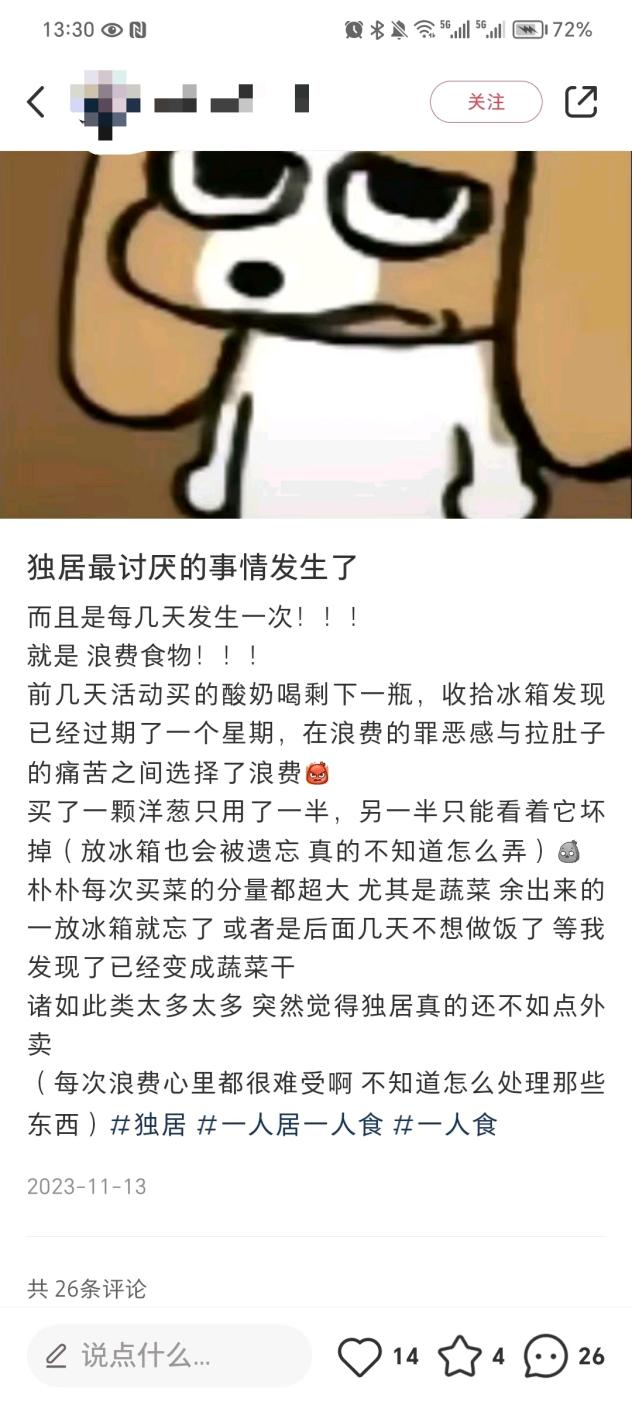Viewport: 632px width, 1405px height.
Task: Open the sad dog post image
Action: (x=316, y=334)
